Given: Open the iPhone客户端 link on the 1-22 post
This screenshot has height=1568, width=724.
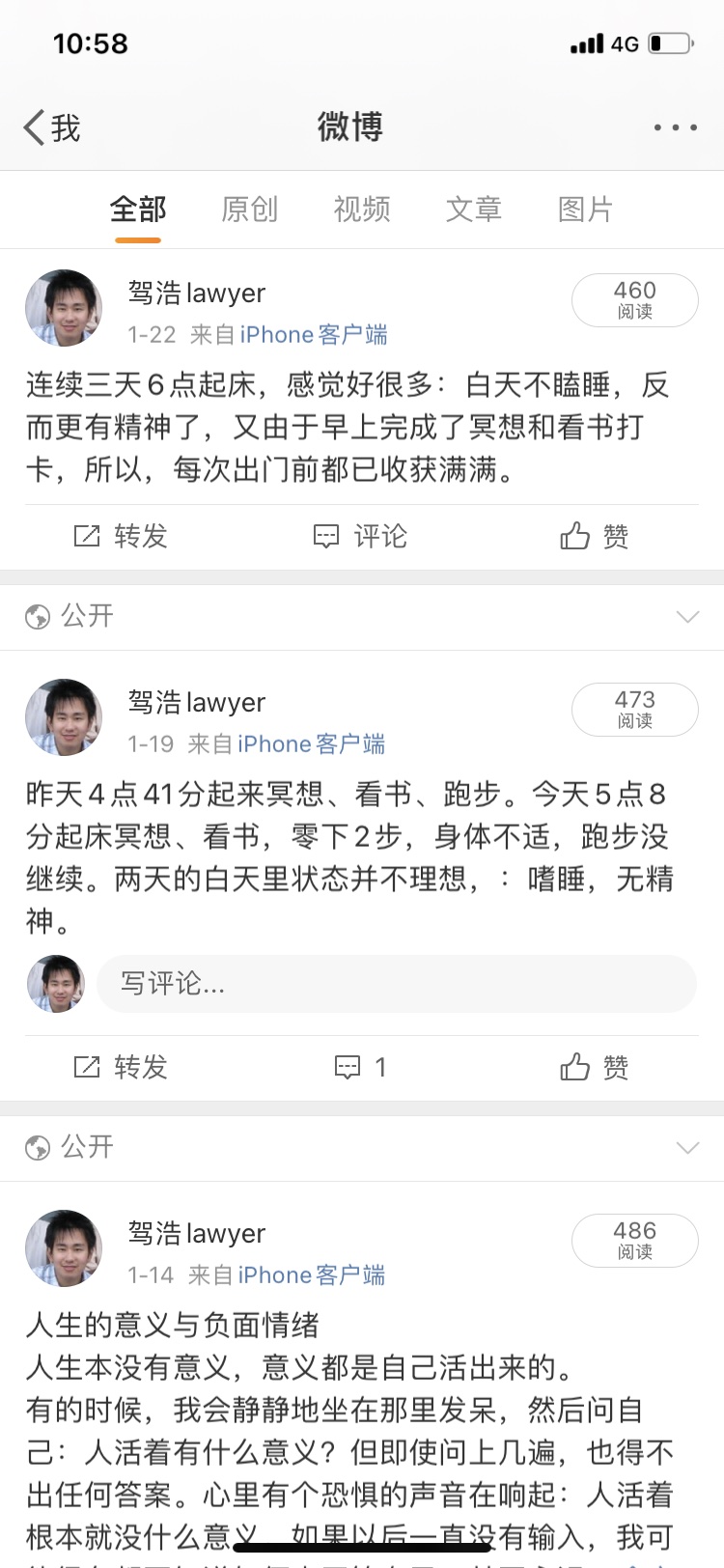Looking at the screenshot, I should [x=313, y=335].
